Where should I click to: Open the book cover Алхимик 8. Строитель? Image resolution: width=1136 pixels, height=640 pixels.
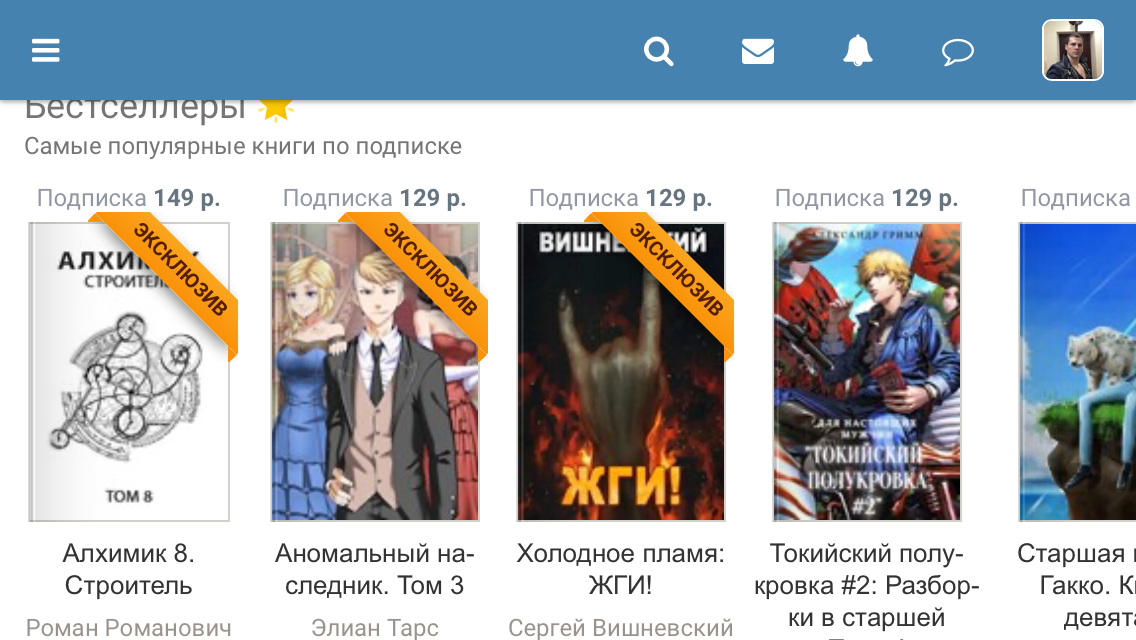click(129, 372)
